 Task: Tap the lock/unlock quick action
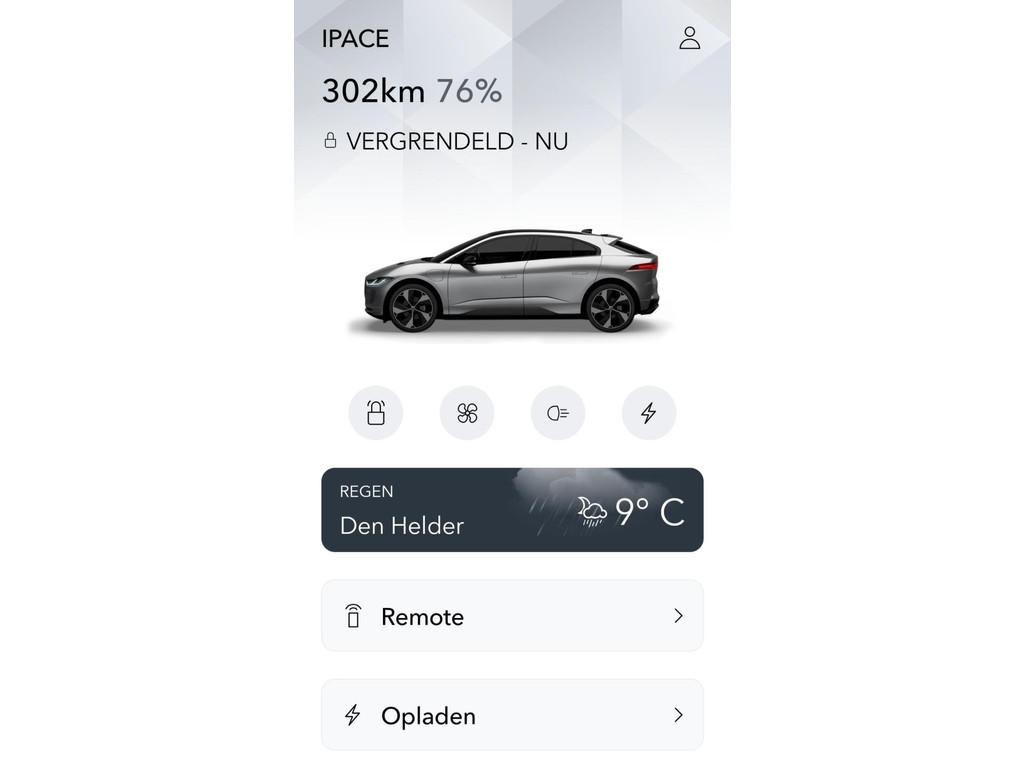(376, 413)
